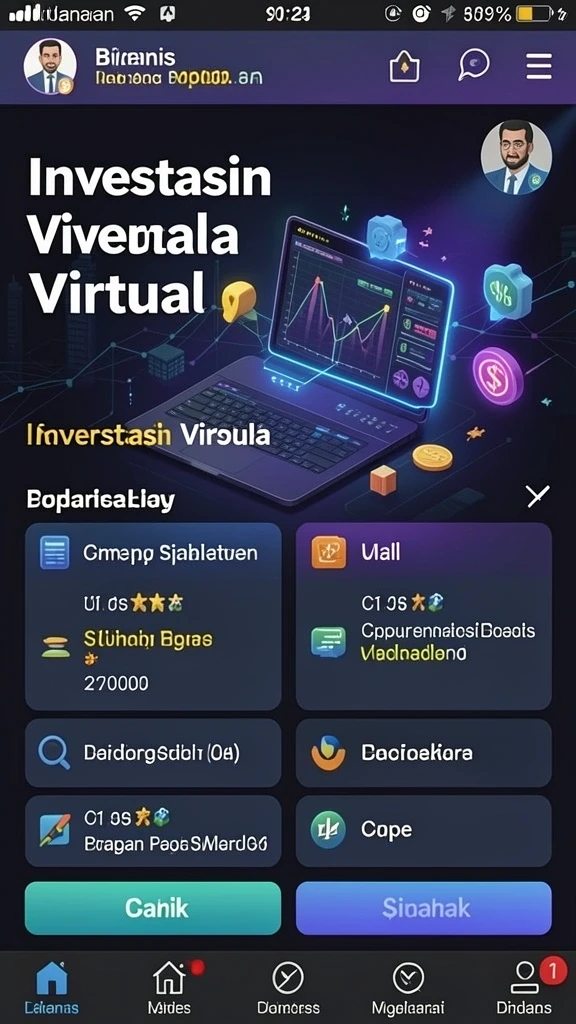Open the Uiall card
This screenshot has height=1024, width=576.
coord(424,616)
